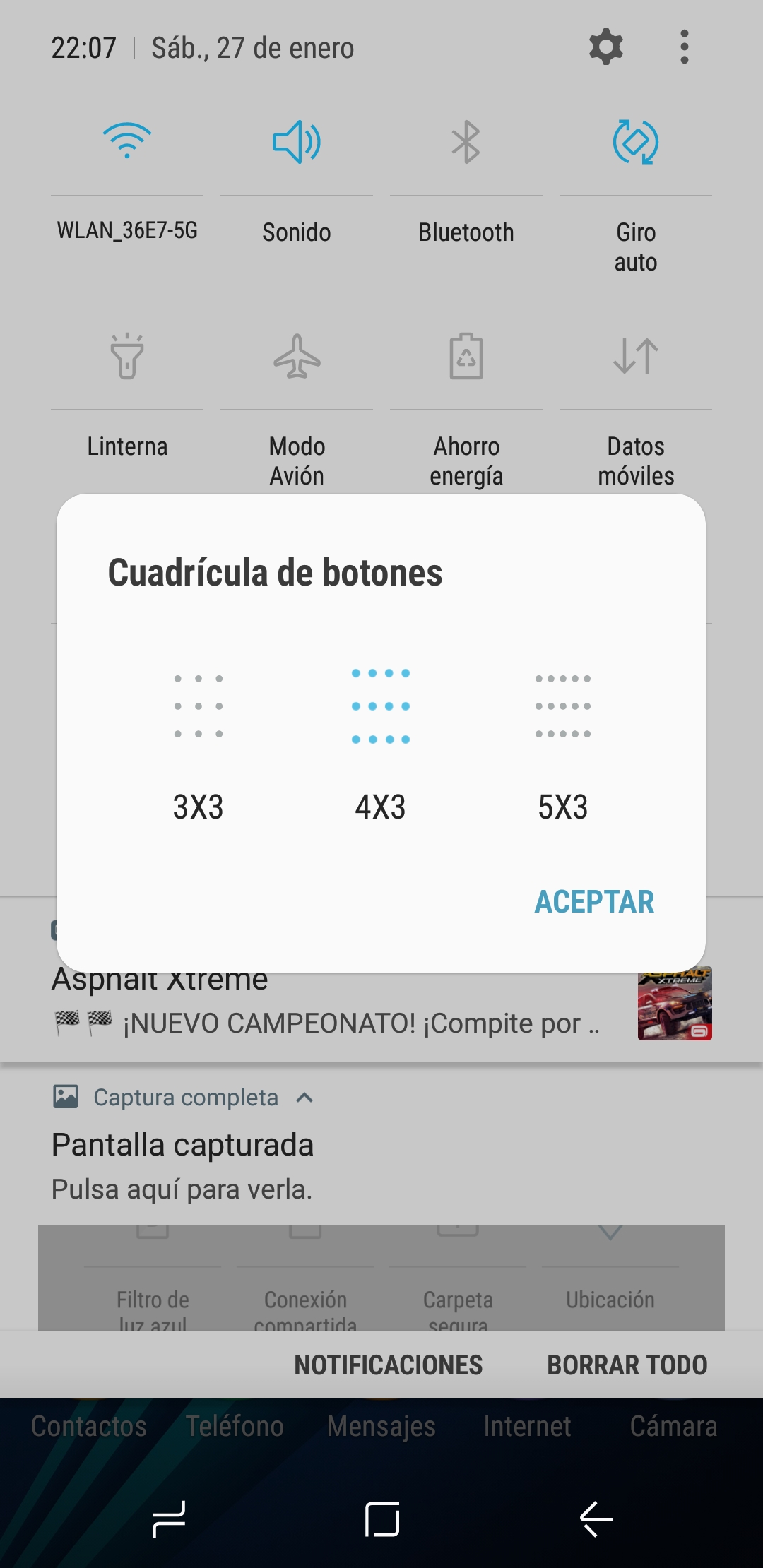
Task: Open NOTIFICACIONES settings
Action: click(x=388, y=1365)
